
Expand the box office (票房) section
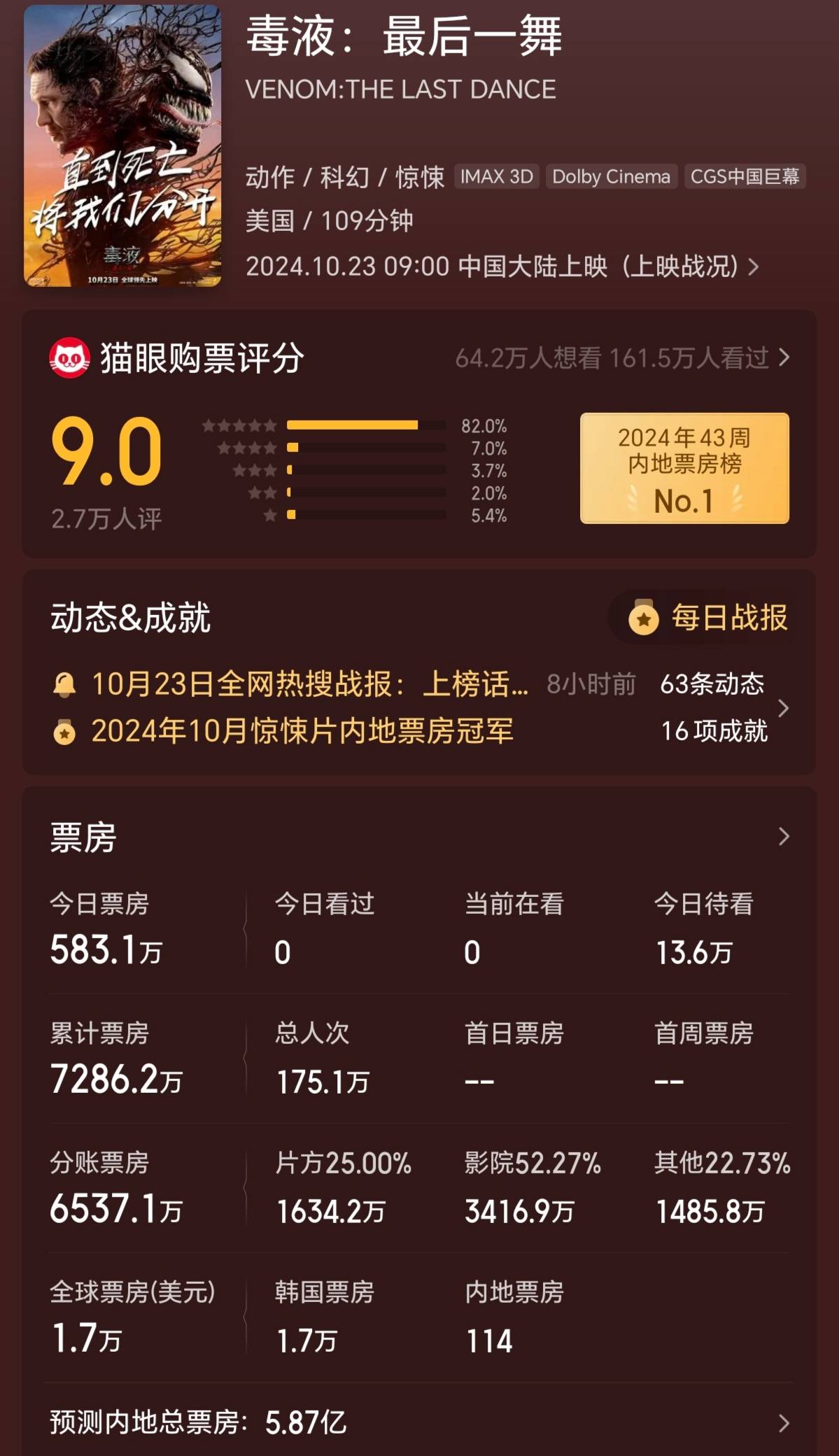tap(783, 837)
